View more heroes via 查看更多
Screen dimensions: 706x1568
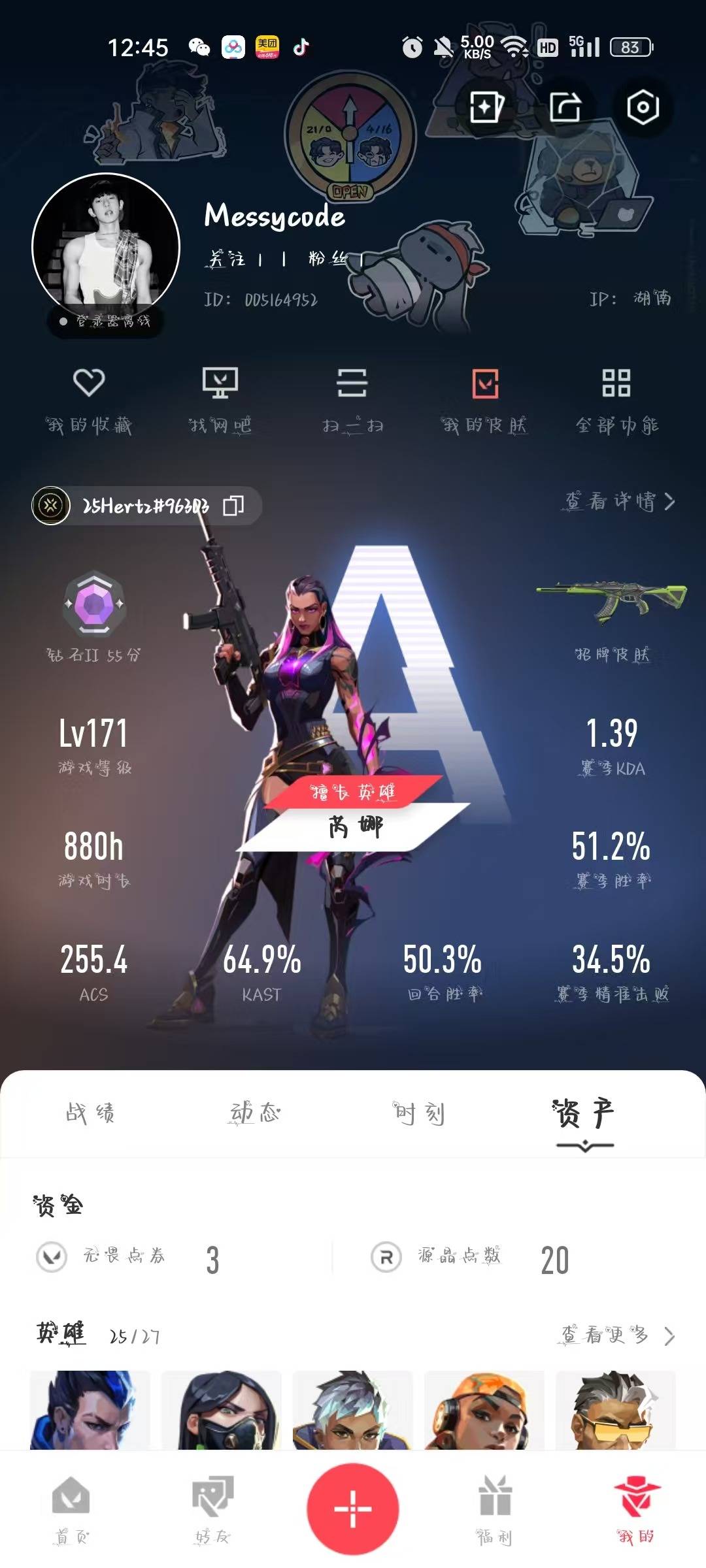coord(618,1335)
